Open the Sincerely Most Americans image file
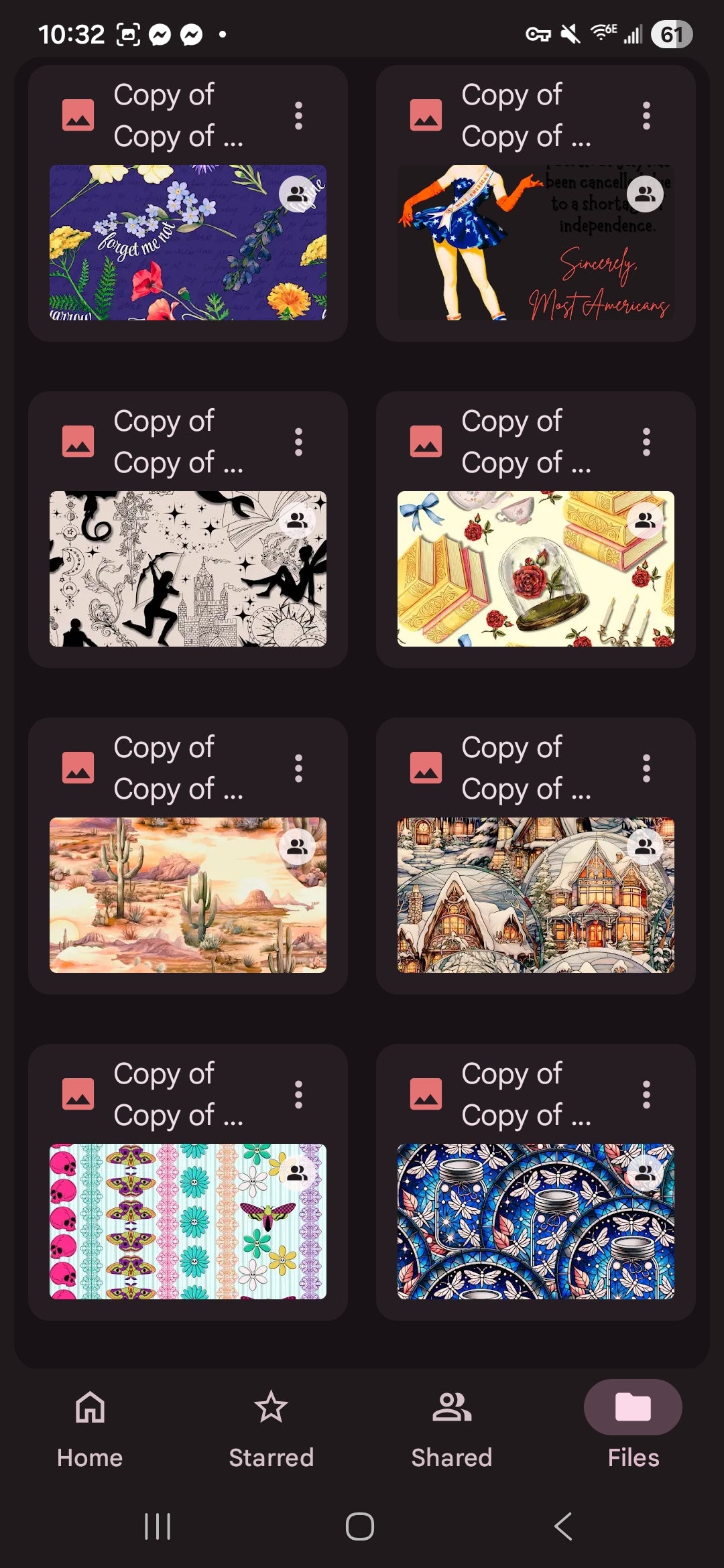Screen dimensions: 724x1568 (536, 242)
